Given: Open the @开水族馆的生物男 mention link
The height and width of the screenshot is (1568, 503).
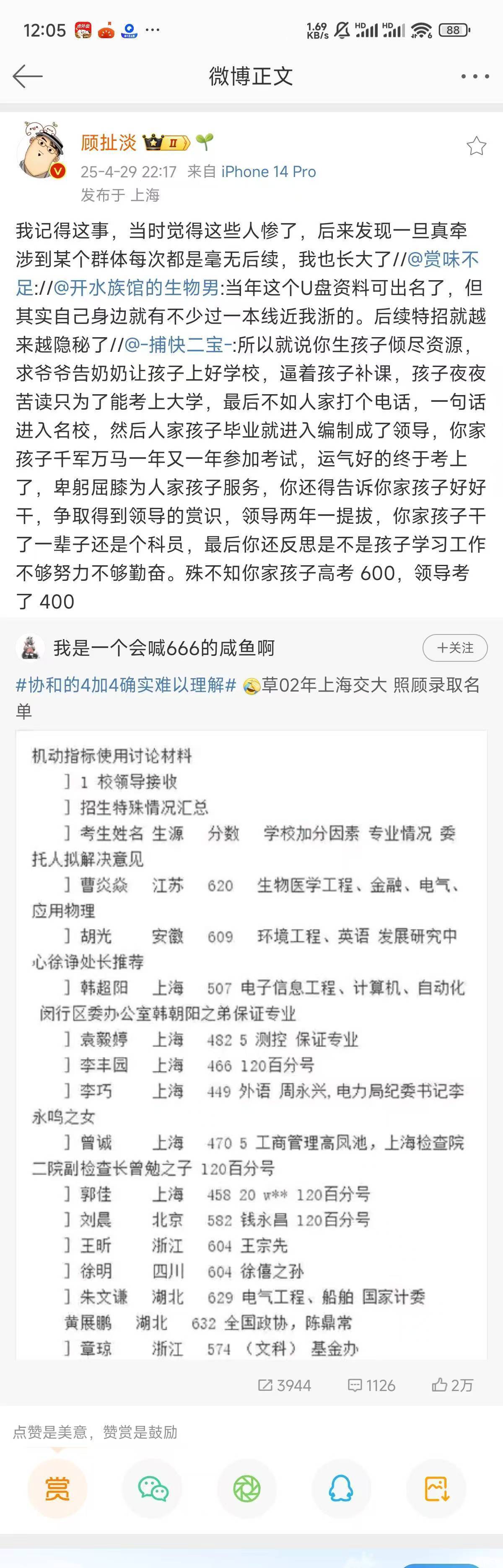Looking at the screenshot, I should click(x=137, y=288).
